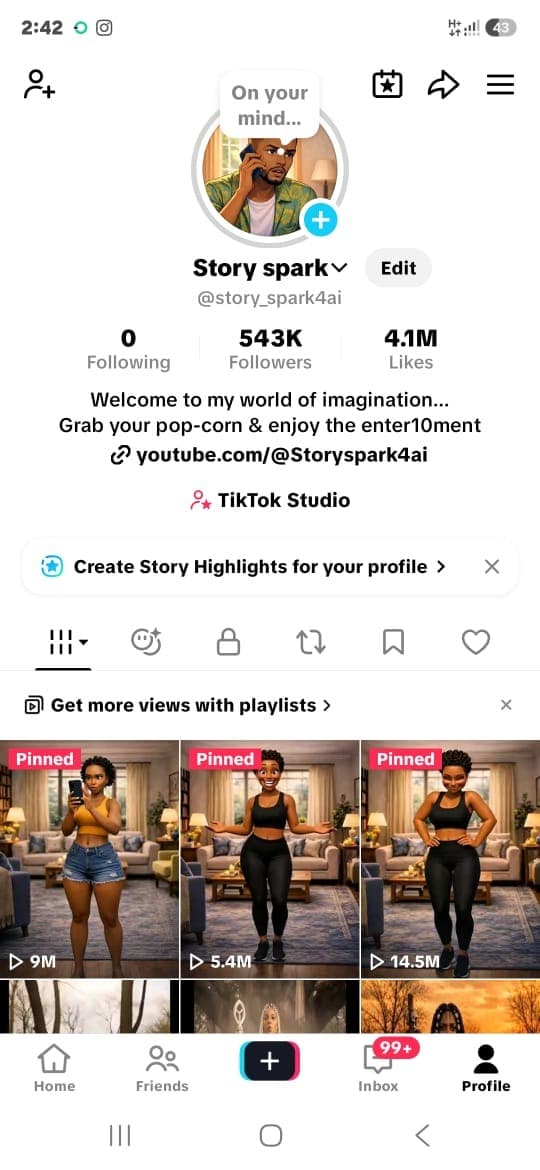Open the pinned video with 14.5M views
540x1170 pixels.
point(450,859)
